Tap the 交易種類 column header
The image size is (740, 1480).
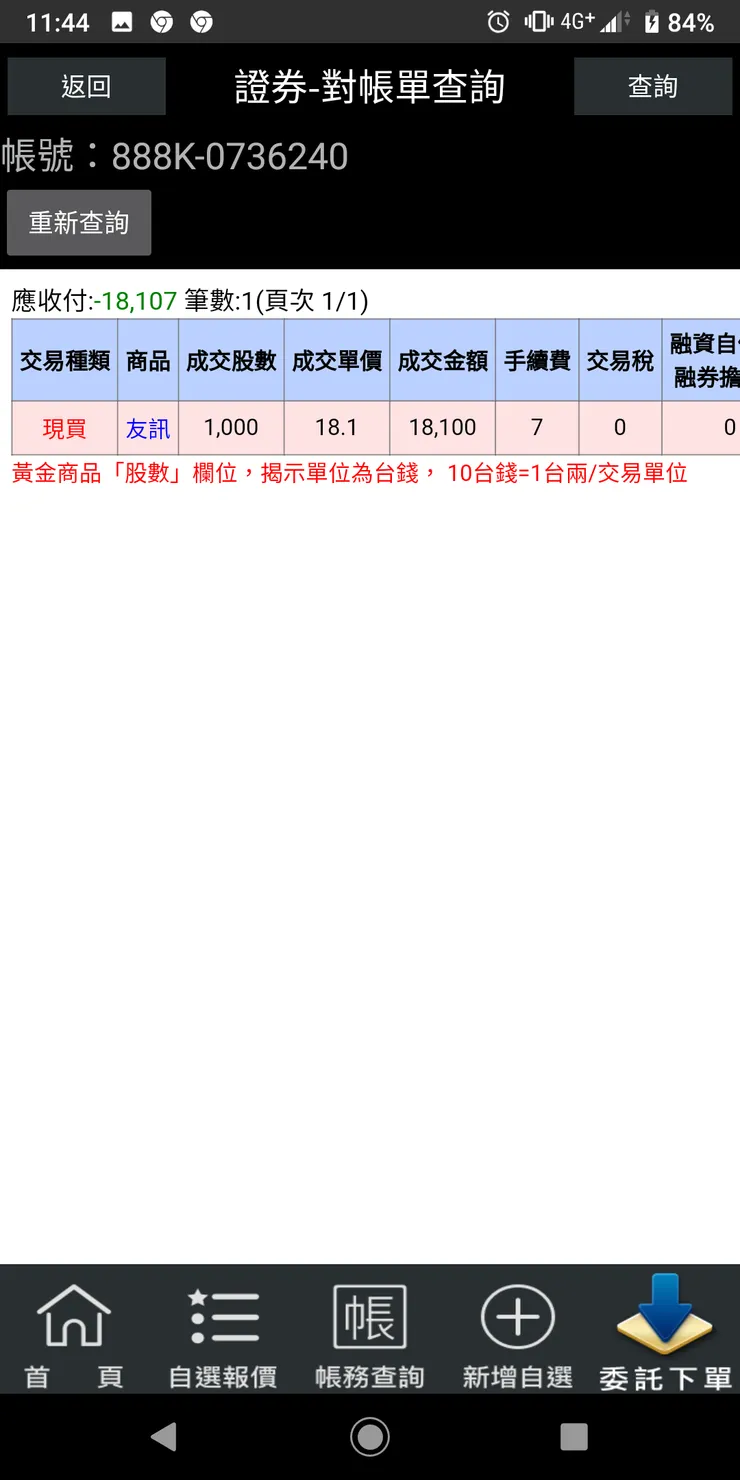(x=63, y=362)
